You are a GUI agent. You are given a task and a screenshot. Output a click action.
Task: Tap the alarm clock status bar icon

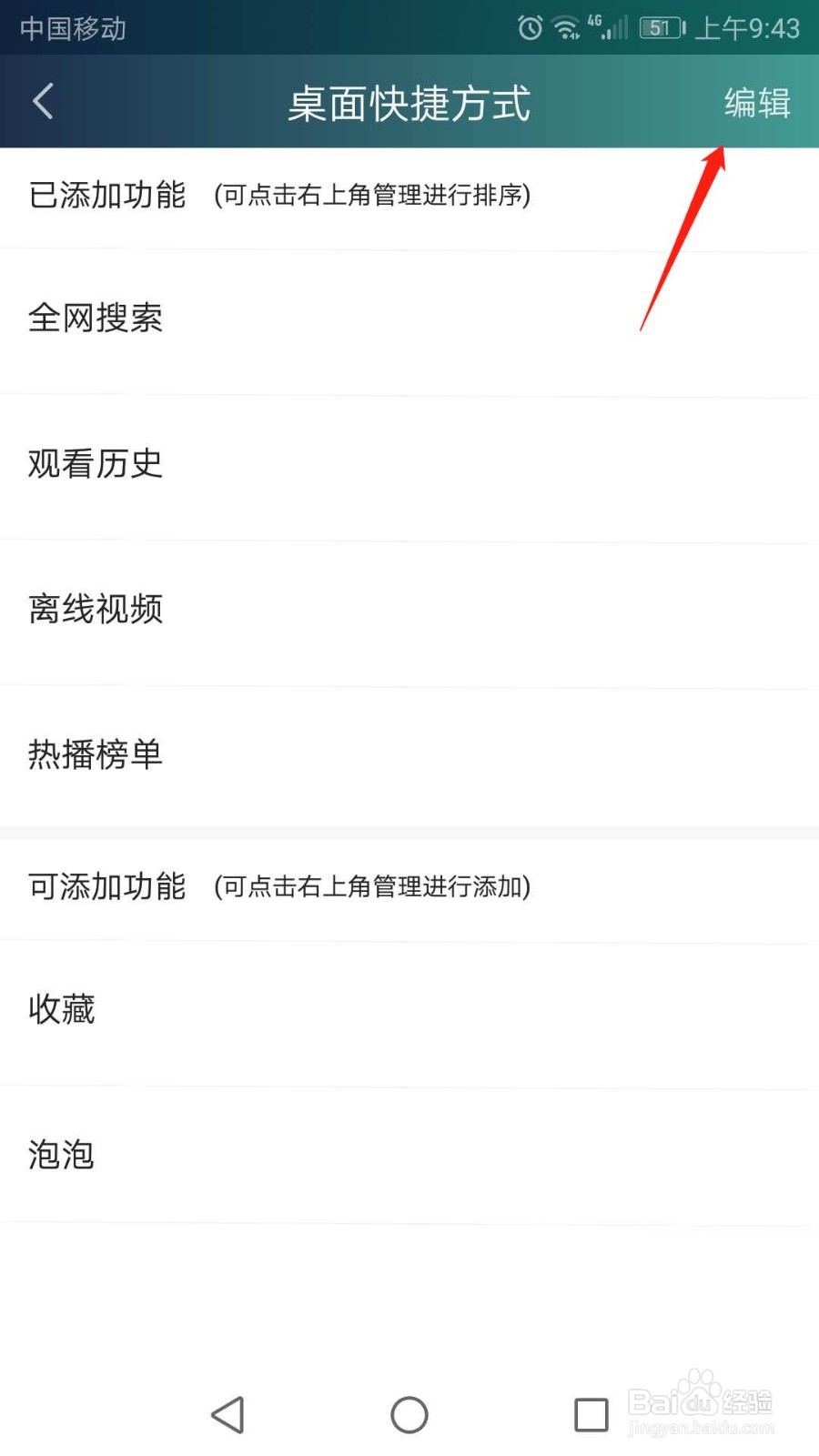point(529,28)
